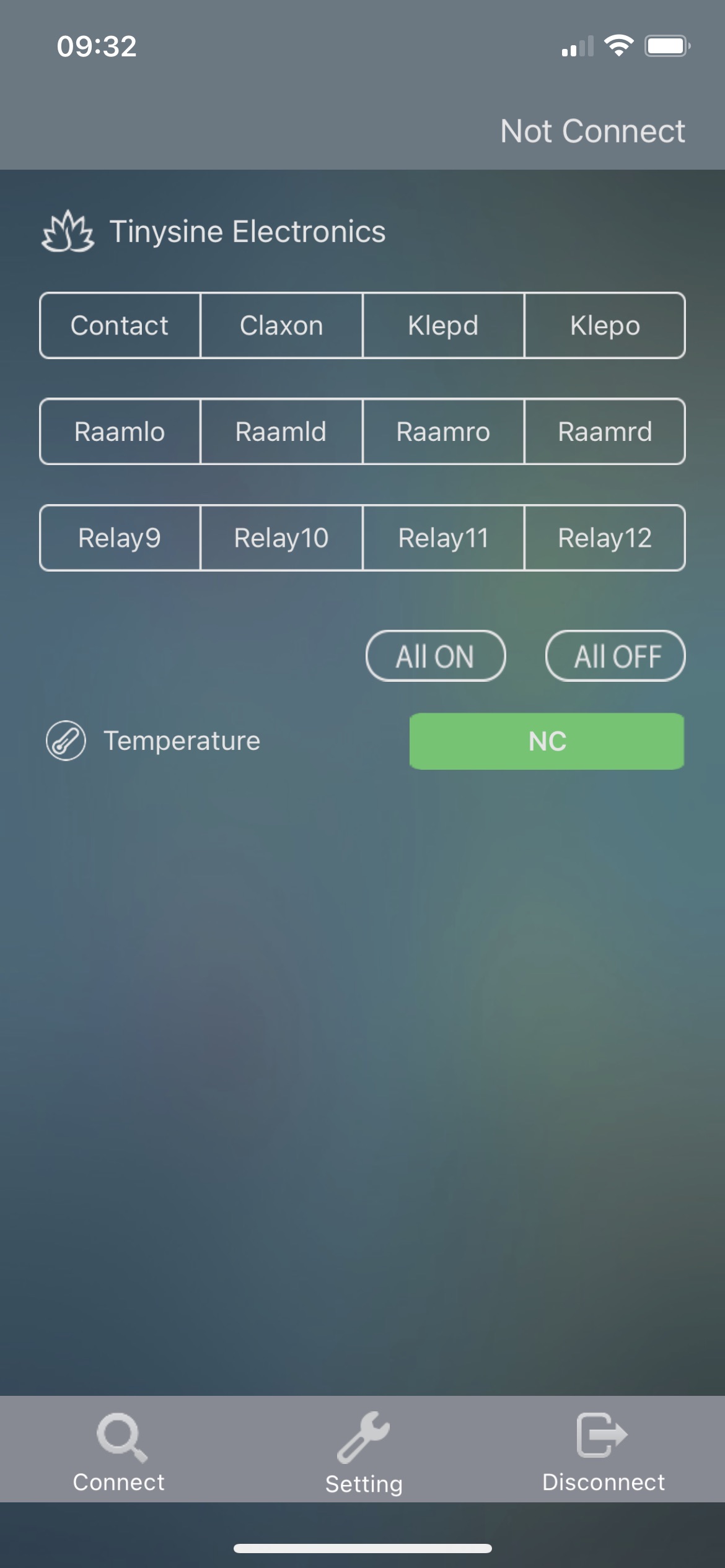Tap the Relay11 button
The image size is (725, 1568).
click(x=443, y=538)
